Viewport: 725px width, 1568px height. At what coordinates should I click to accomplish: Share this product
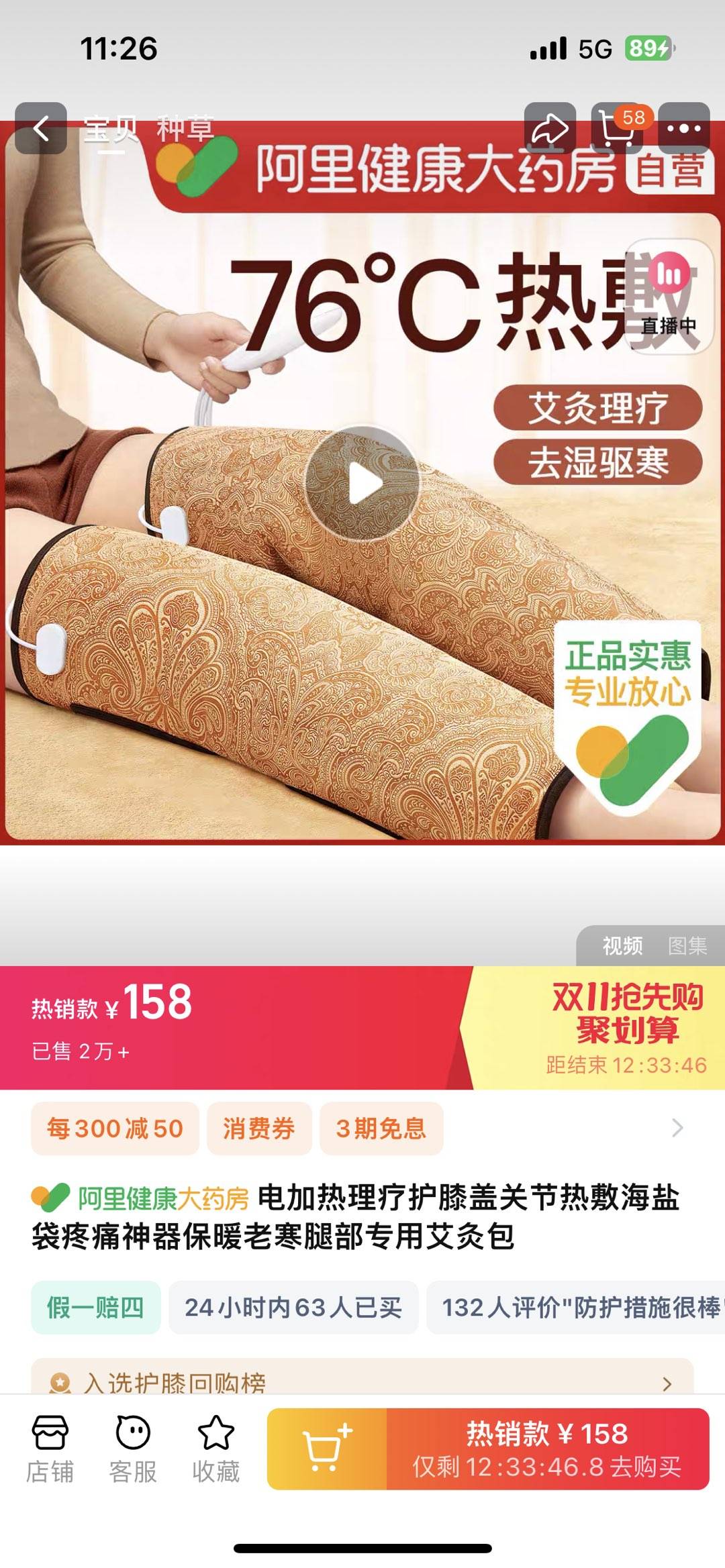[549, 128]
